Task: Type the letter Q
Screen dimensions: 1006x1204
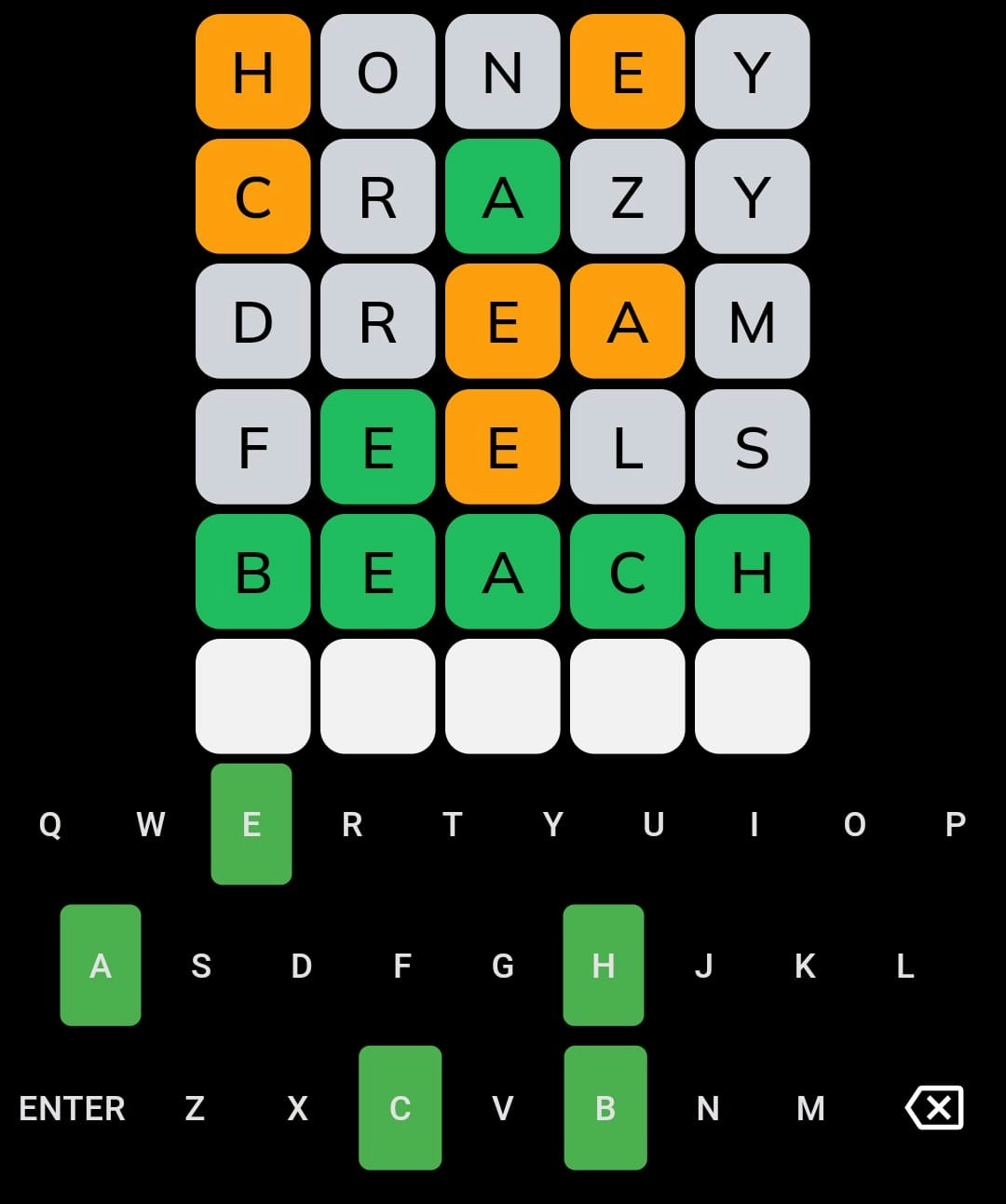Action: (50, 824)
